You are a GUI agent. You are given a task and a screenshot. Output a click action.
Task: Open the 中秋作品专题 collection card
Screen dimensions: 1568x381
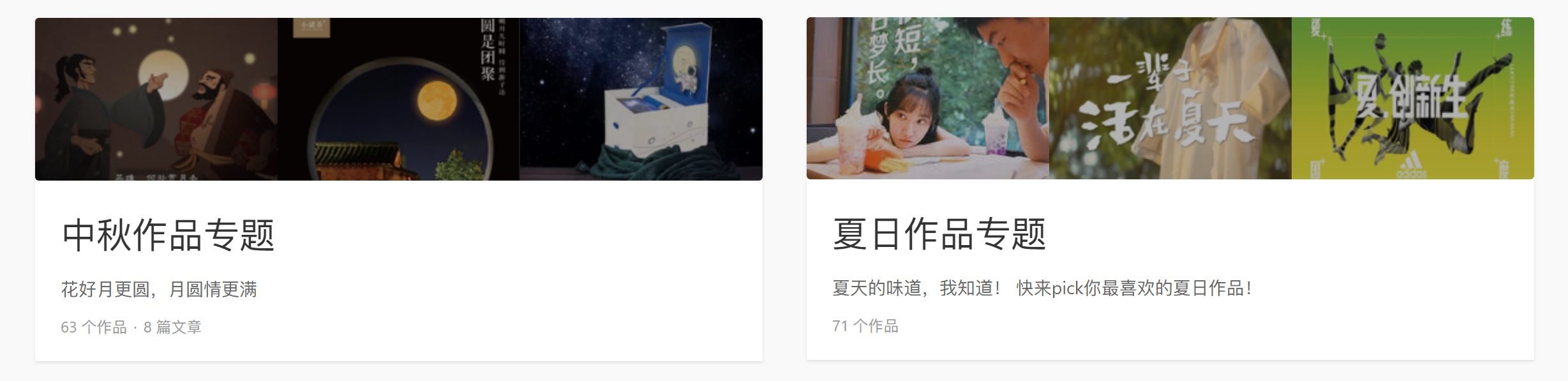tap(168, 235)
